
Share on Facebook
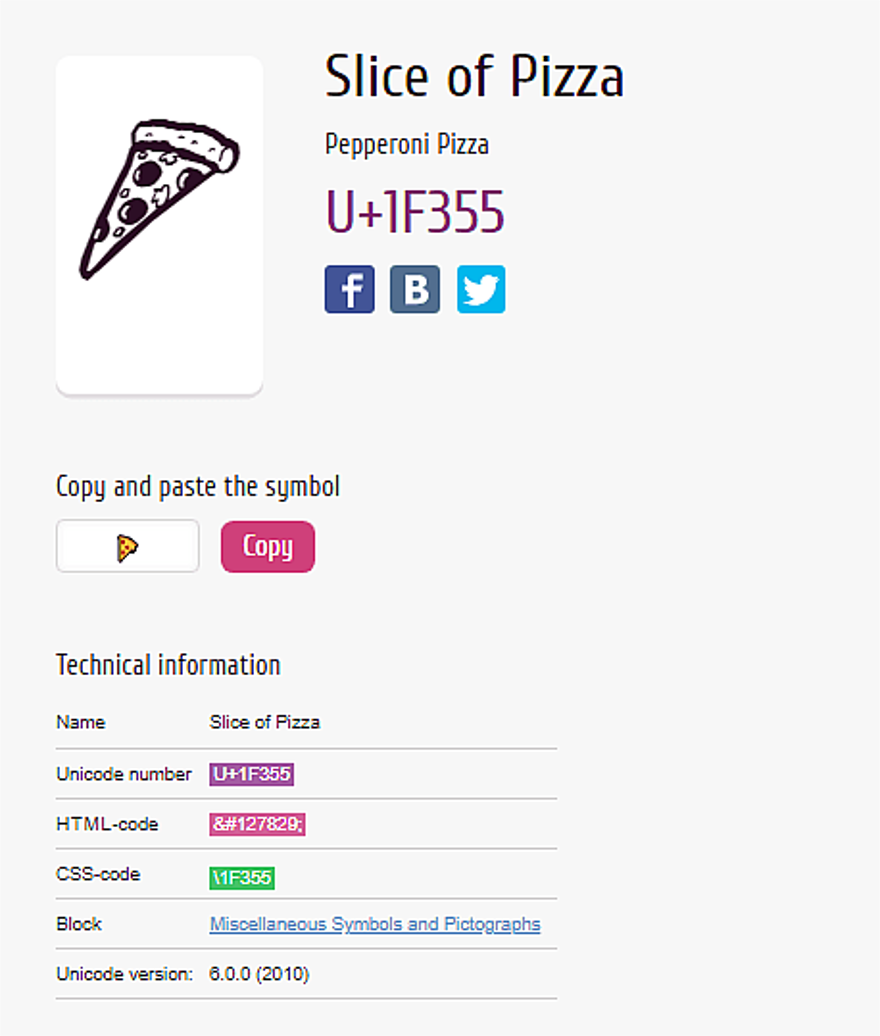coord(349,290)
